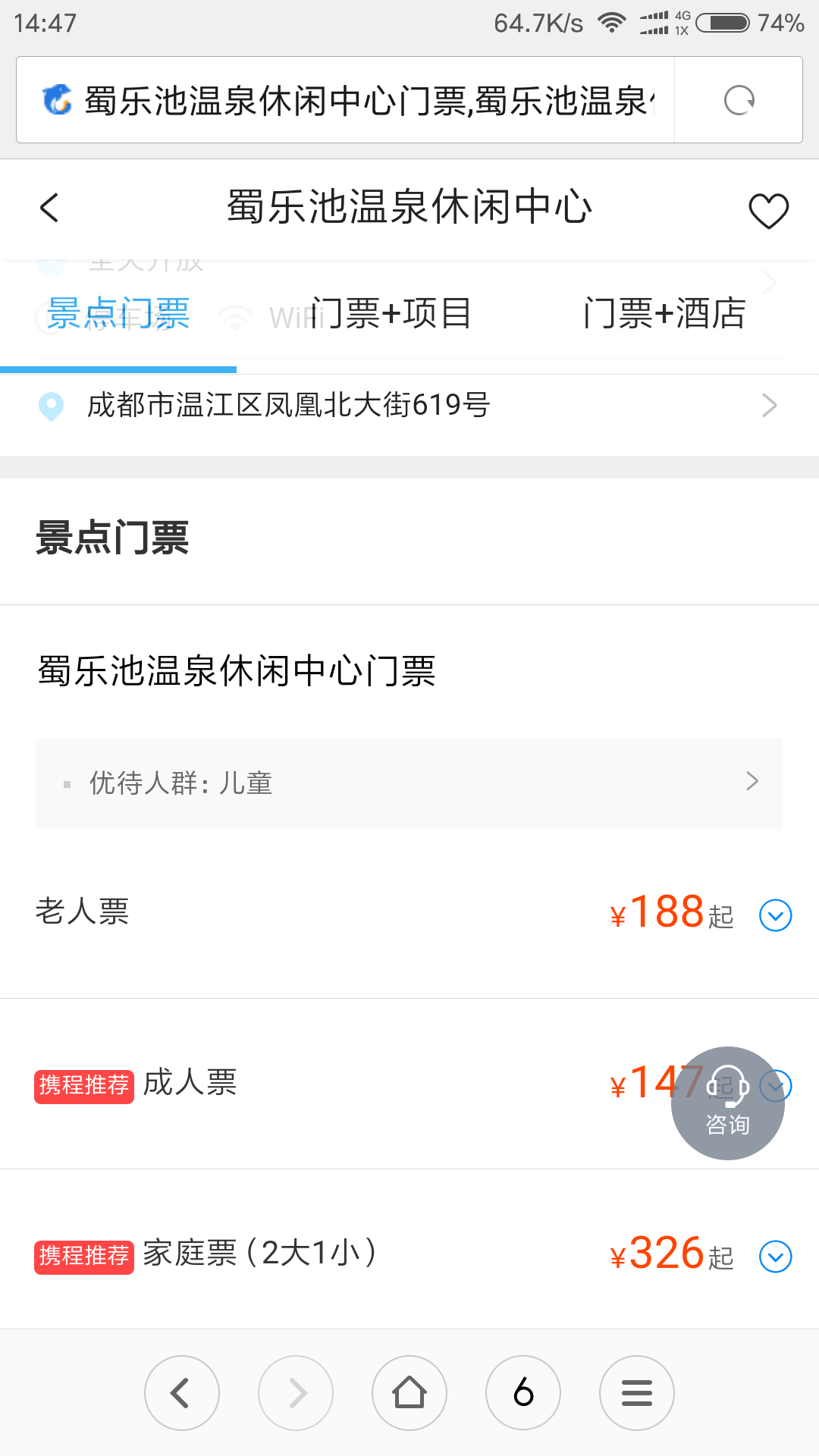Screen dimensions: 819x1456
Task: Expand the 家庭票 (2大1小) ticket options
Action: [x=776, y=1257]
